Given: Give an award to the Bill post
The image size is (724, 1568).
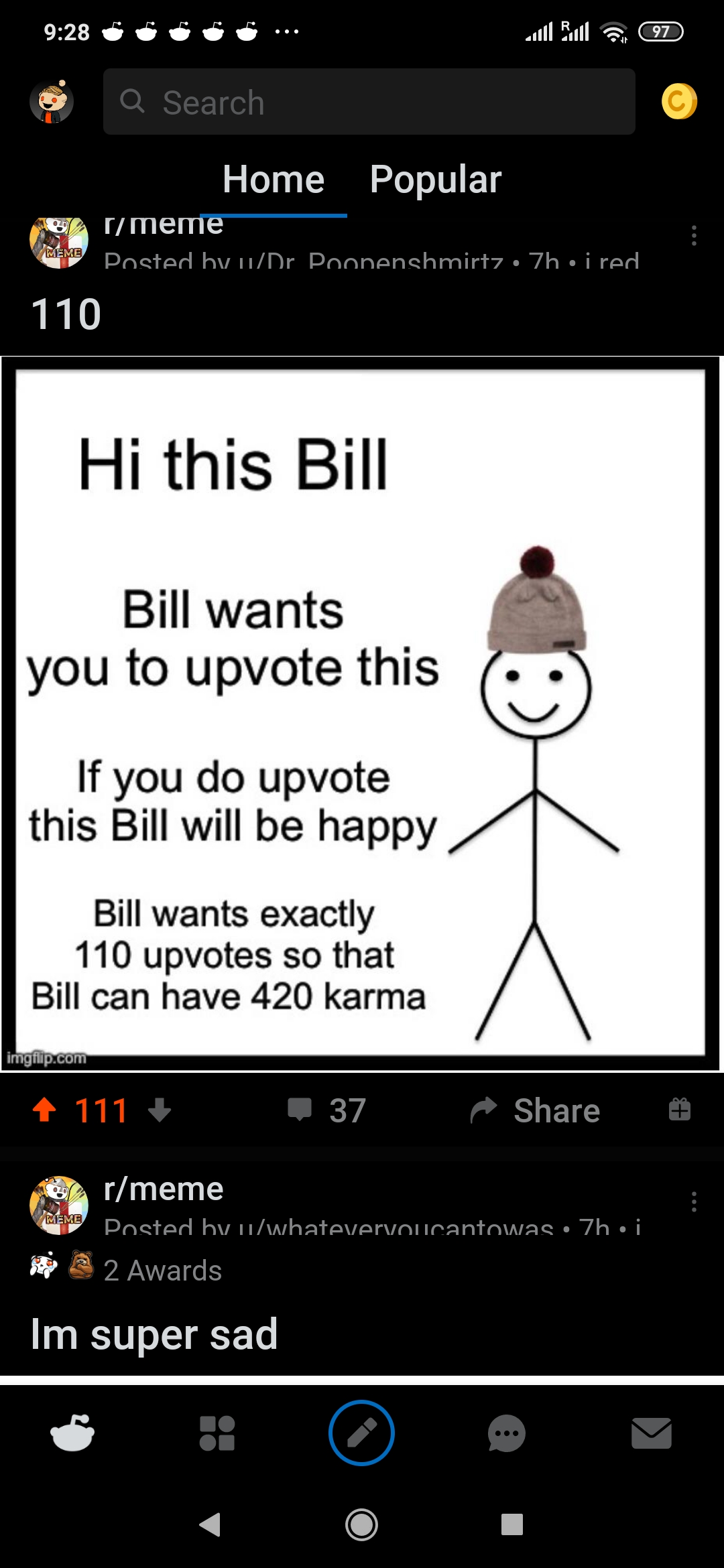Looking at the screenshot, I should click(679, 1110).
